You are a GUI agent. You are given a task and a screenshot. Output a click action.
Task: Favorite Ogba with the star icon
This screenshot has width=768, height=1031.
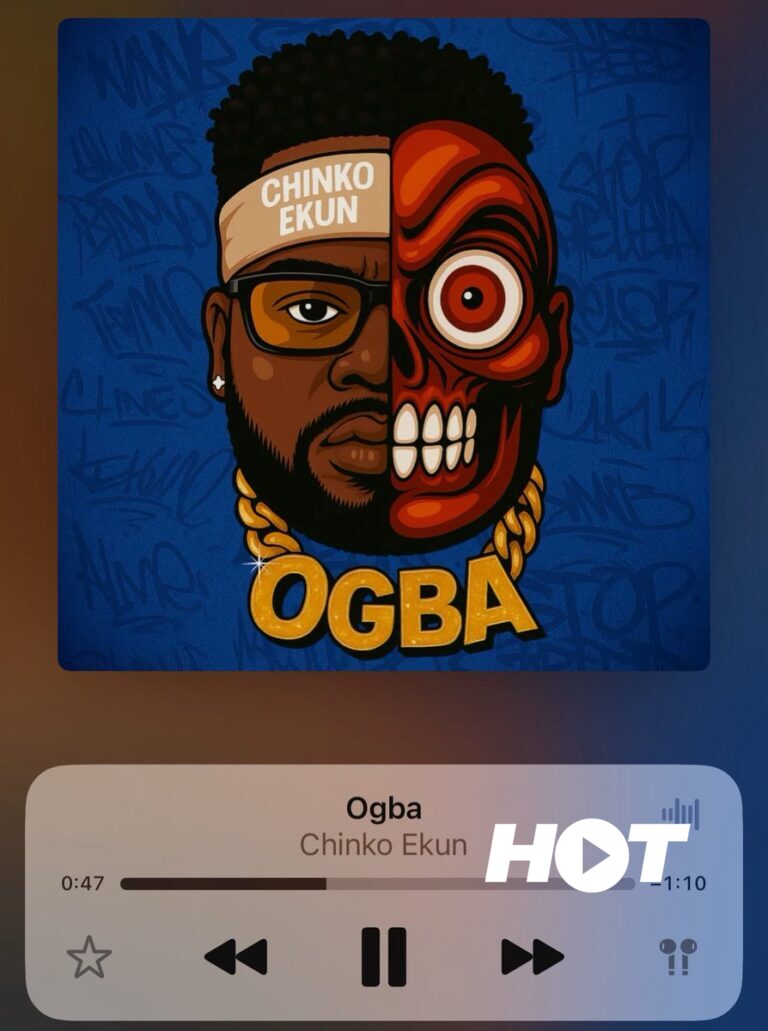[89, 958]
